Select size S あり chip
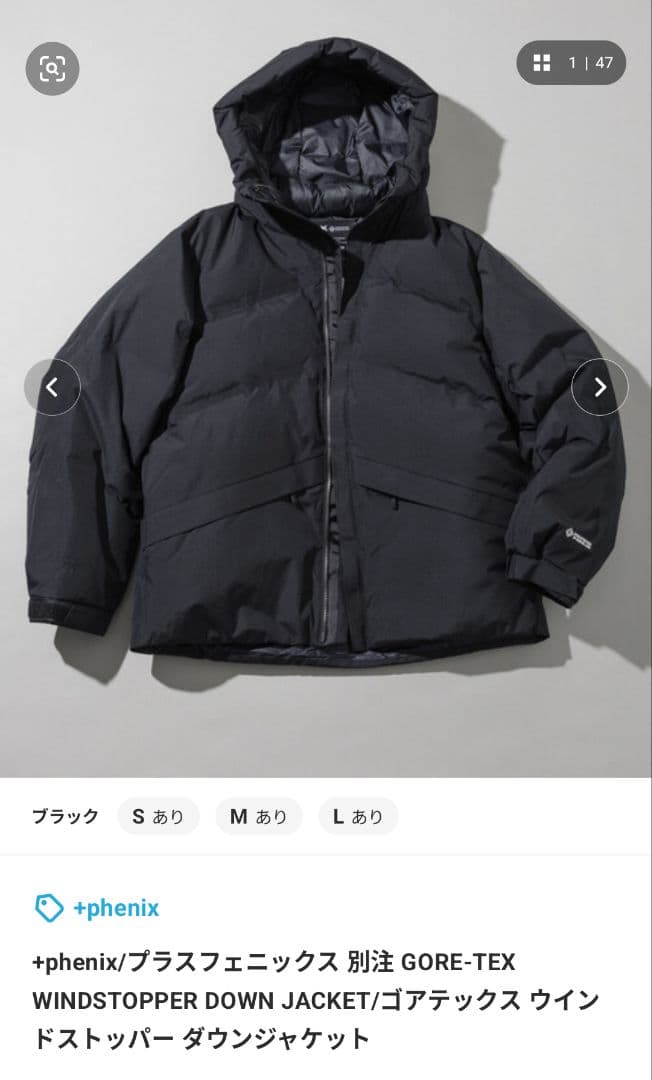This screenshot has height=1080, width=652. click(158, 816)
